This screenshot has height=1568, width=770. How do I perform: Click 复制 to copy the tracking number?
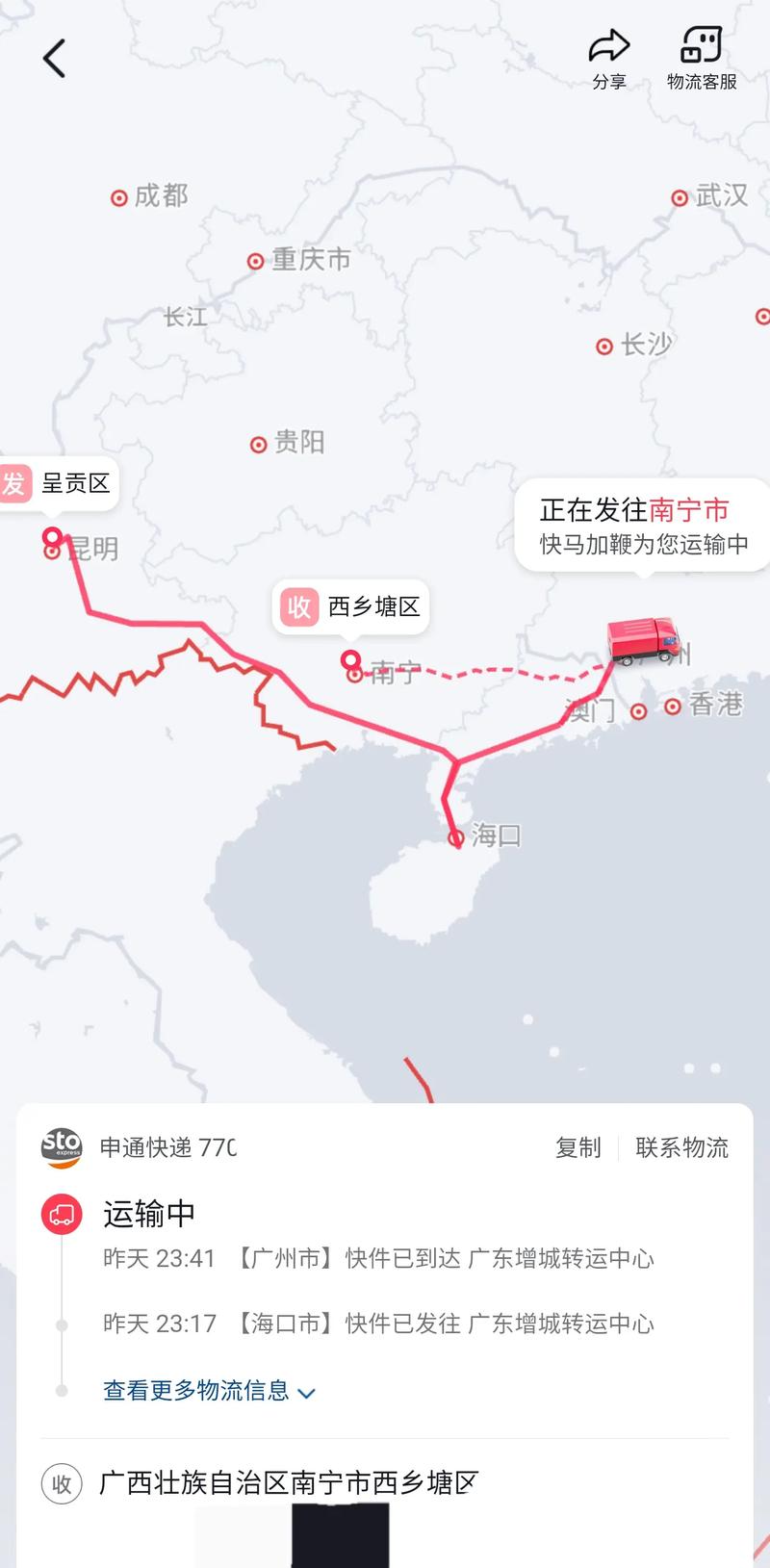pos(577,1147)
